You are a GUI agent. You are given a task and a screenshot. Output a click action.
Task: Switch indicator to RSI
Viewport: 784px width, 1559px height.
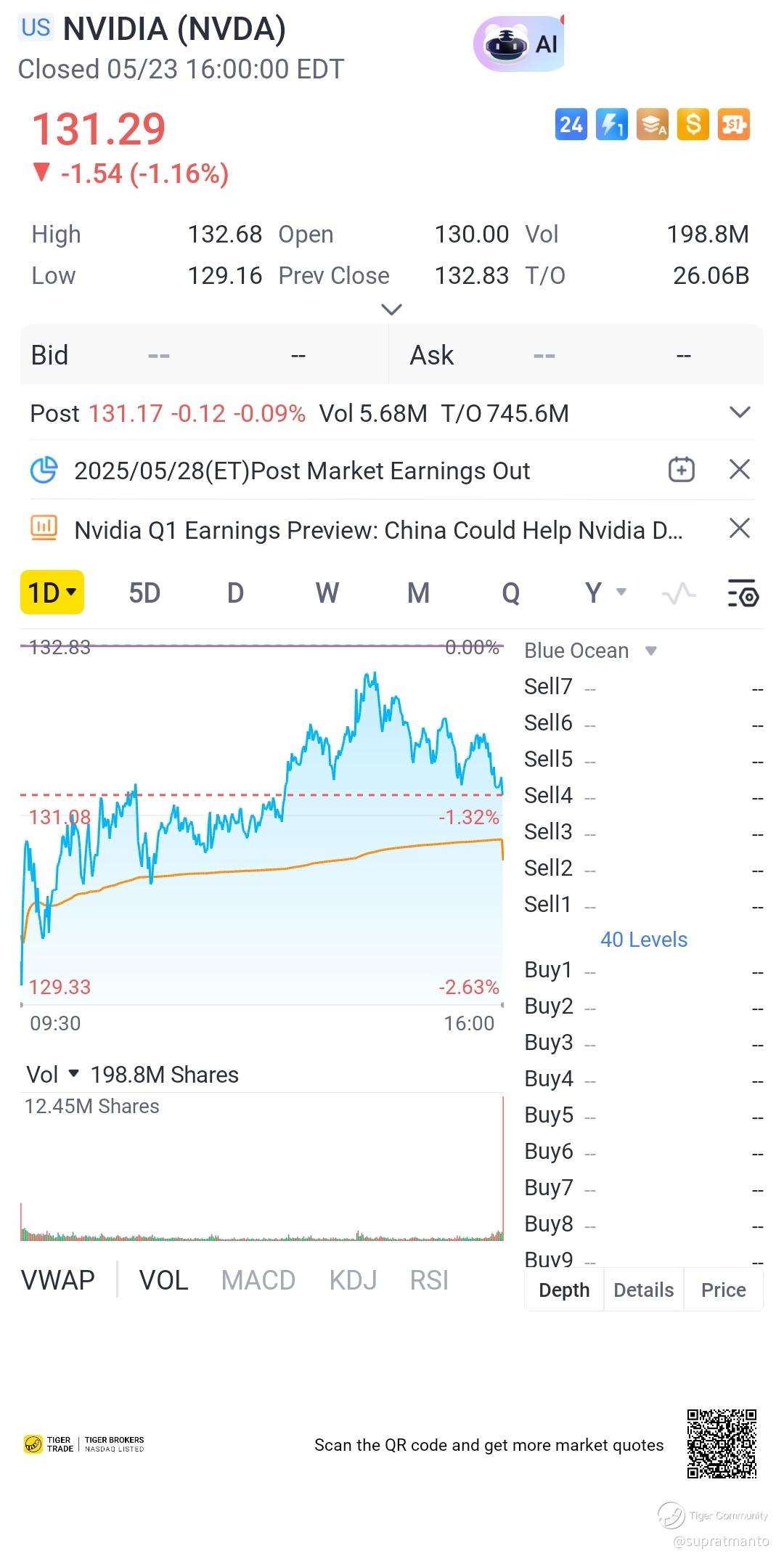(429, 1280)
